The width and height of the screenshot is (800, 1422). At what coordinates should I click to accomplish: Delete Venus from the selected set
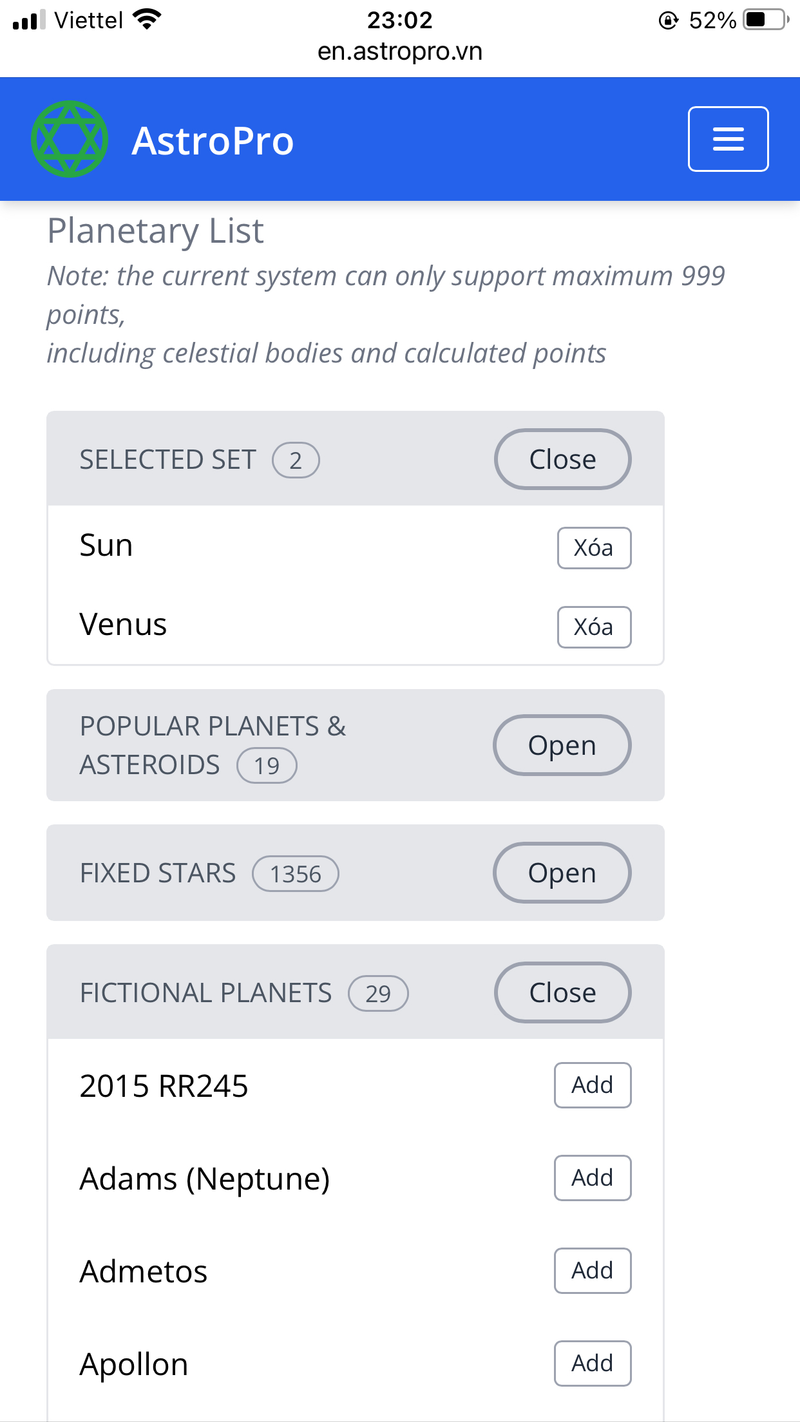tap(594, 627)
